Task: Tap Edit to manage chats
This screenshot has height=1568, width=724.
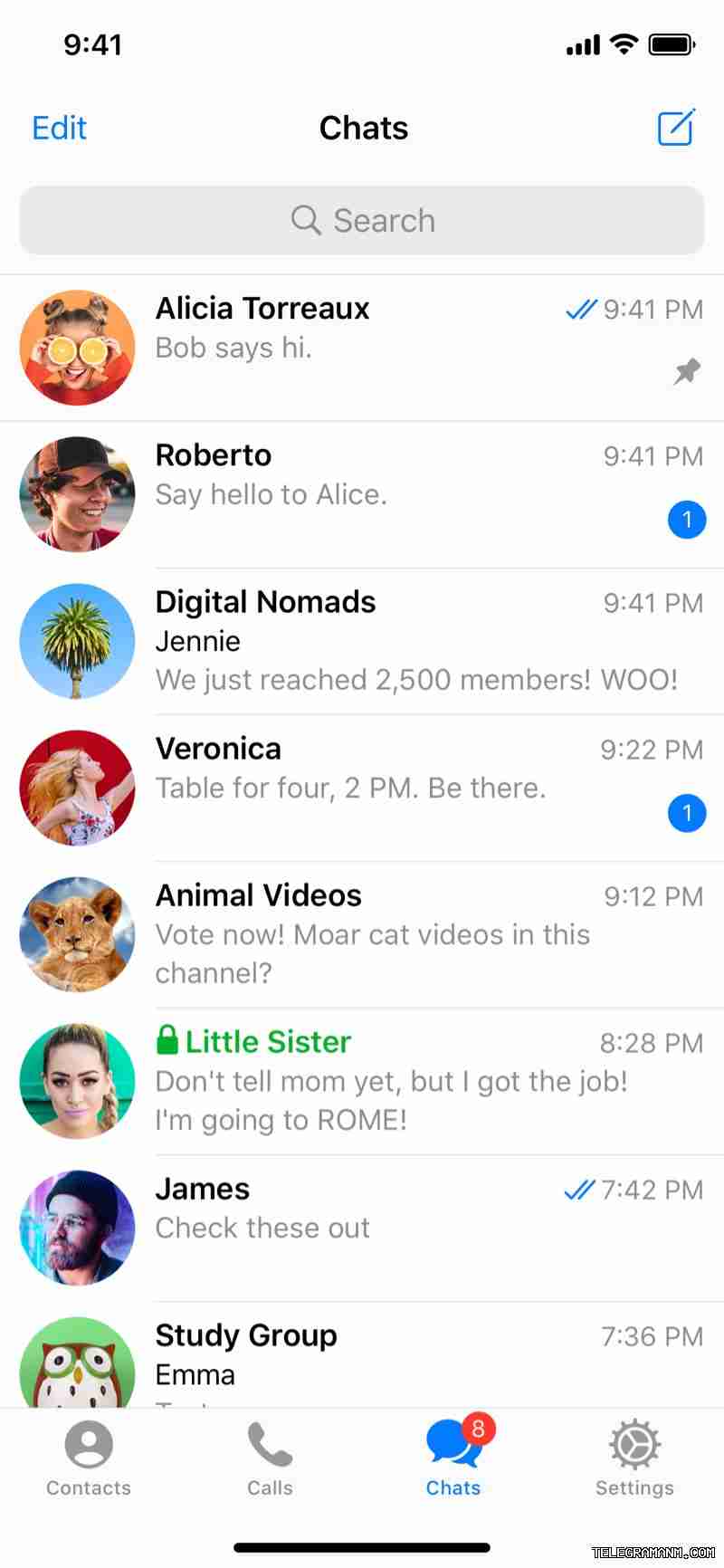Action: tap(58, 129)
